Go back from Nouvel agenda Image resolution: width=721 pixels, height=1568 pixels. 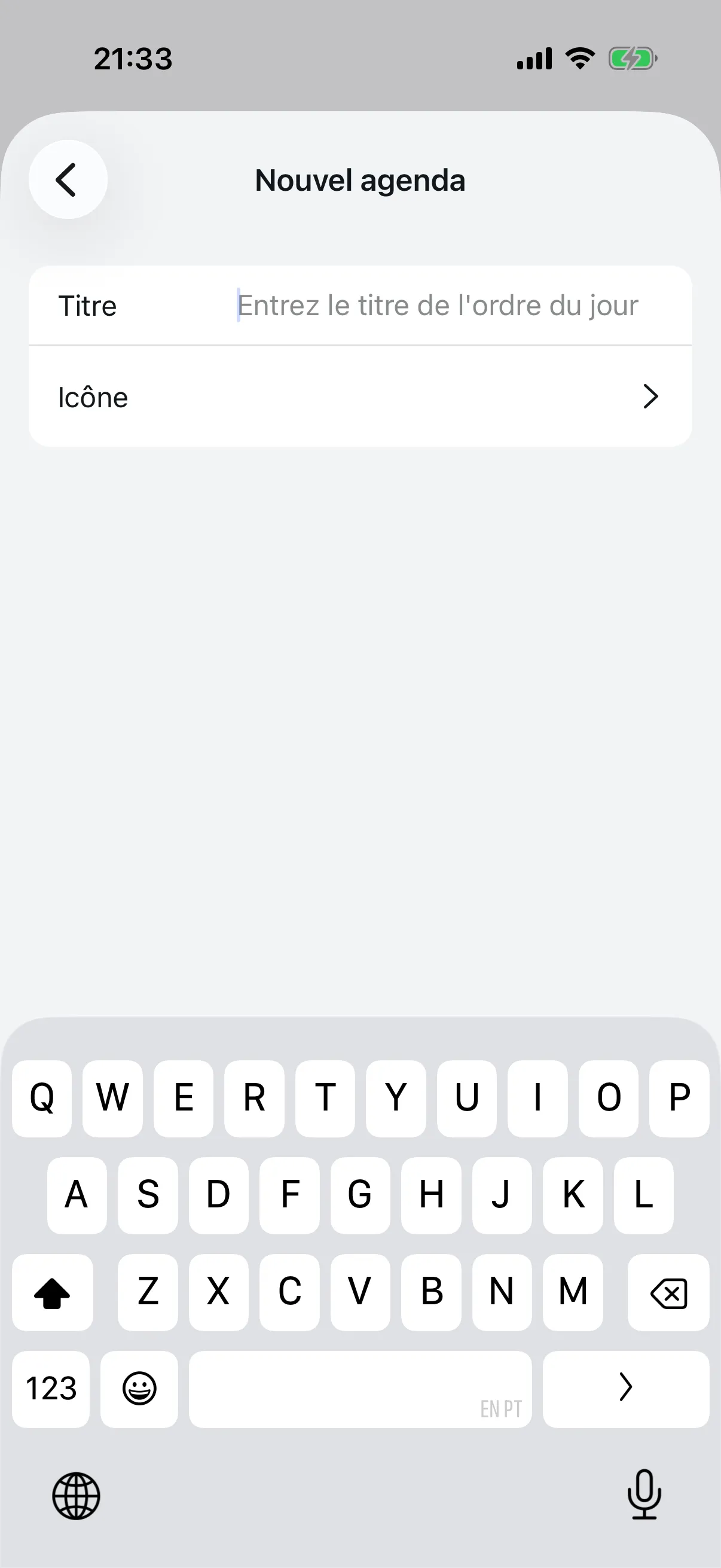point(68,179)
